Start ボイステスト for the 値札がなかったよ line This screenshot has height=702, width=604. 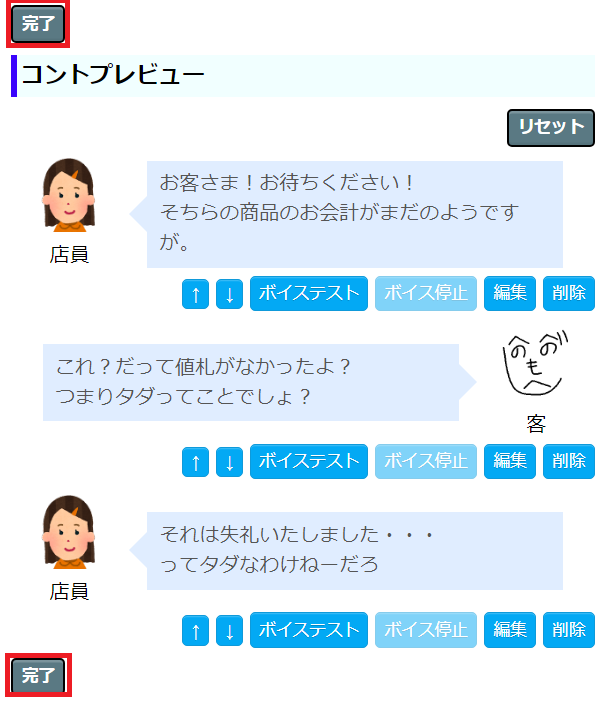pos(309,461)
